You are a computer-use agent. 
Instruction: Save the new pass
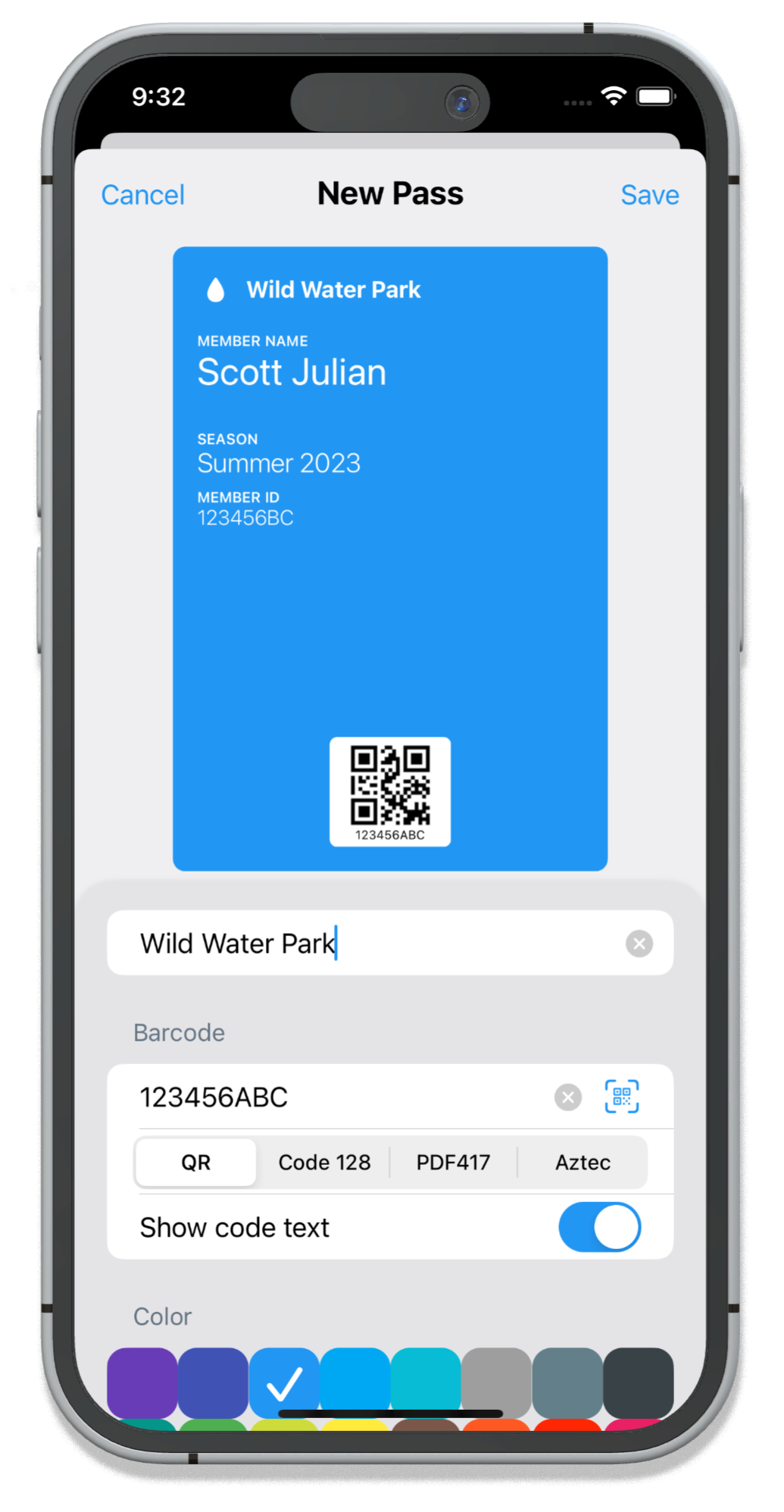click(x=649, y=195)
